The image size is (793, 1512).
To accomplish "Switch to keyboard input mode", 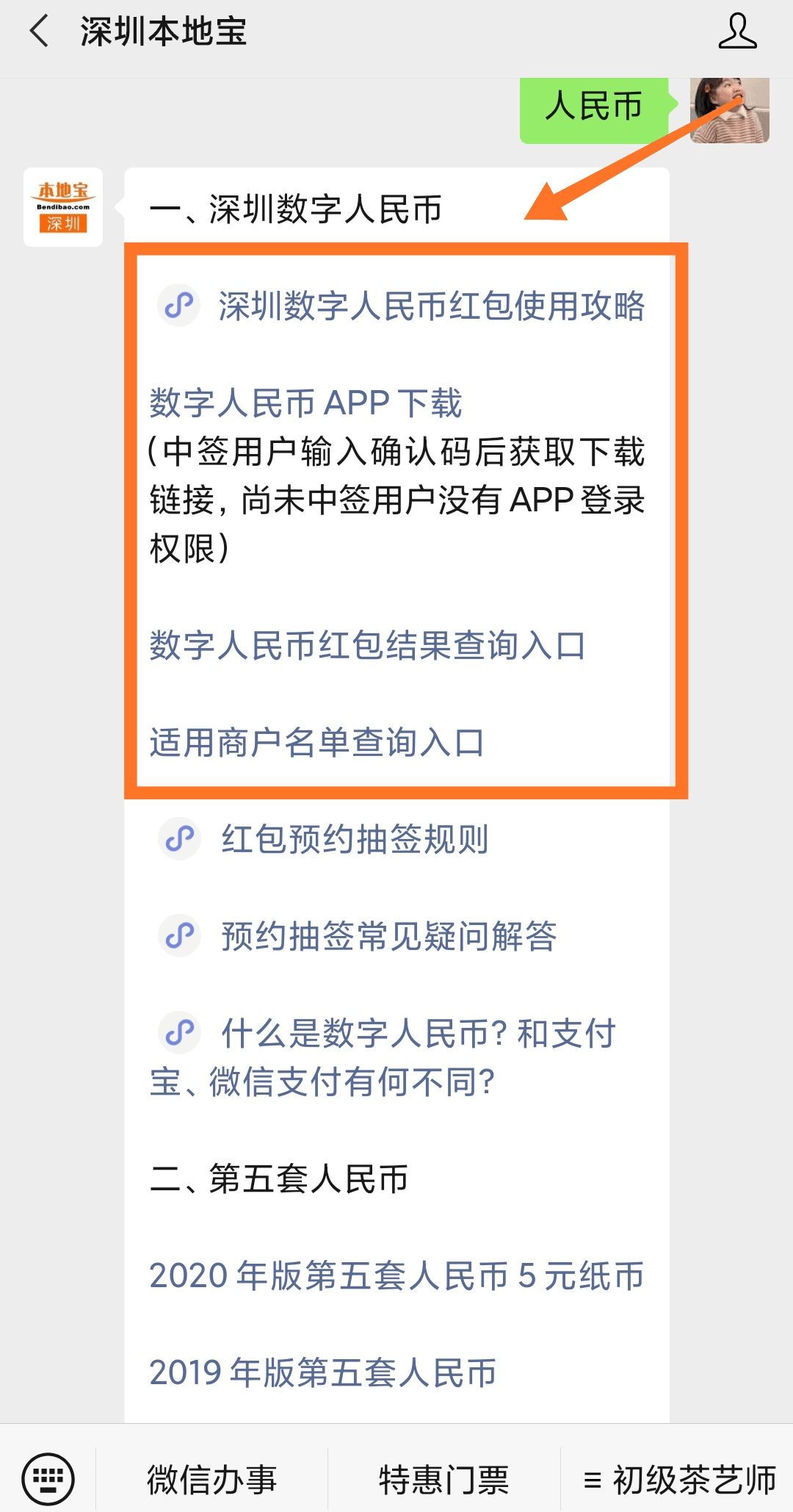I will tap(48, 1478).
